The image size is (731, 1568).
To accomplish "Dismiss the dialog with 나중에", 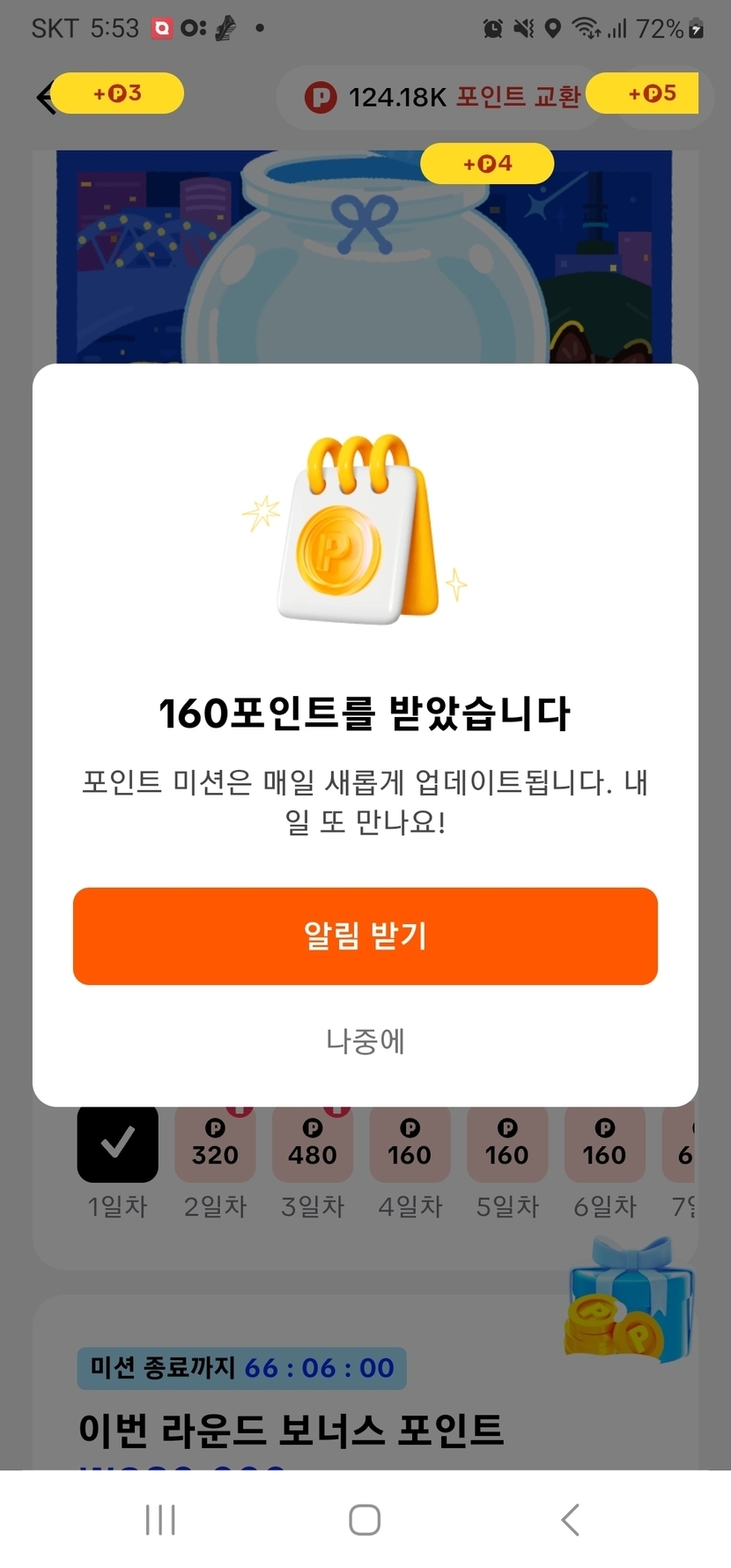I will point(365,1041).
